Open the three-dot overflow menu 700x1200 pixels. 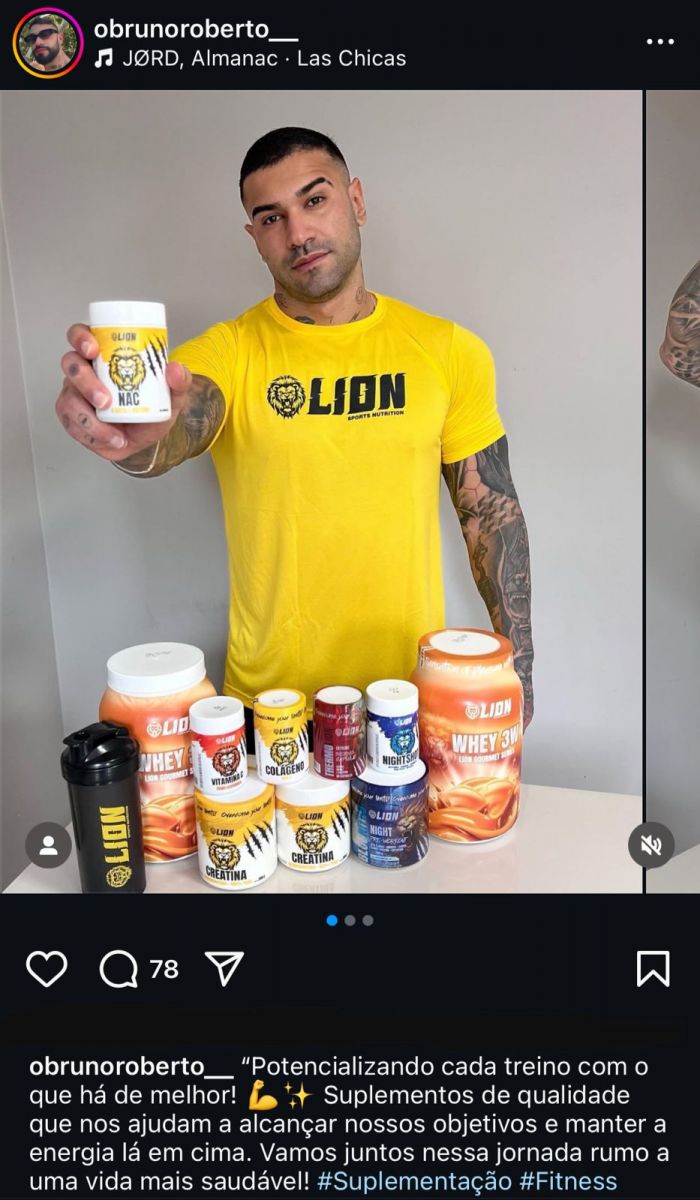click(660, 42)
